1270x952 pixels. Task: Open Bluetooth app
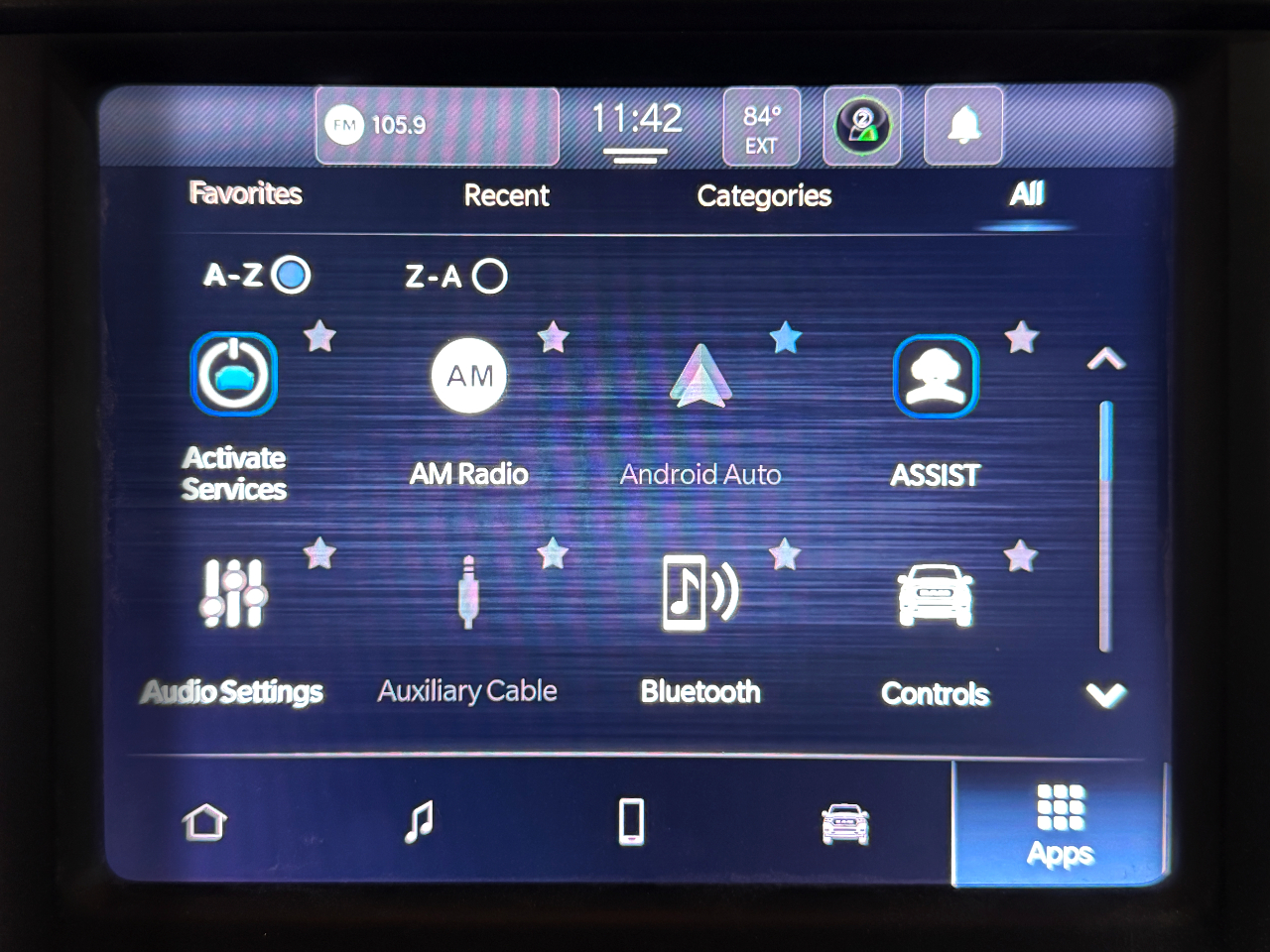tap(700, 593)
